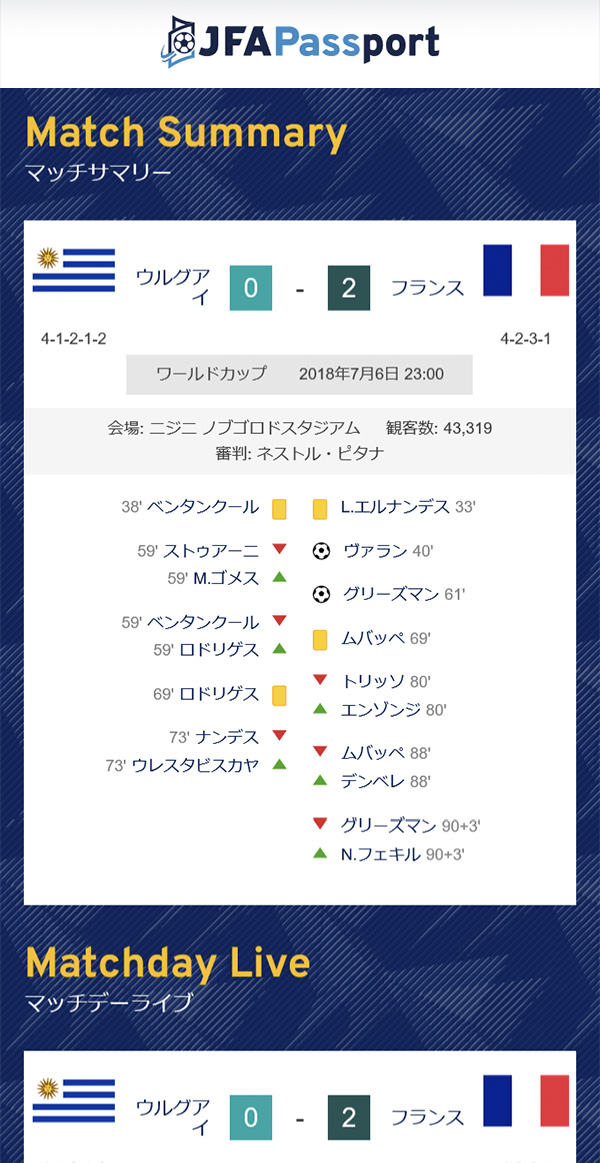Open the JFA Passport home logo
Screen dimensions: 600x1163
tap(300, 42)
